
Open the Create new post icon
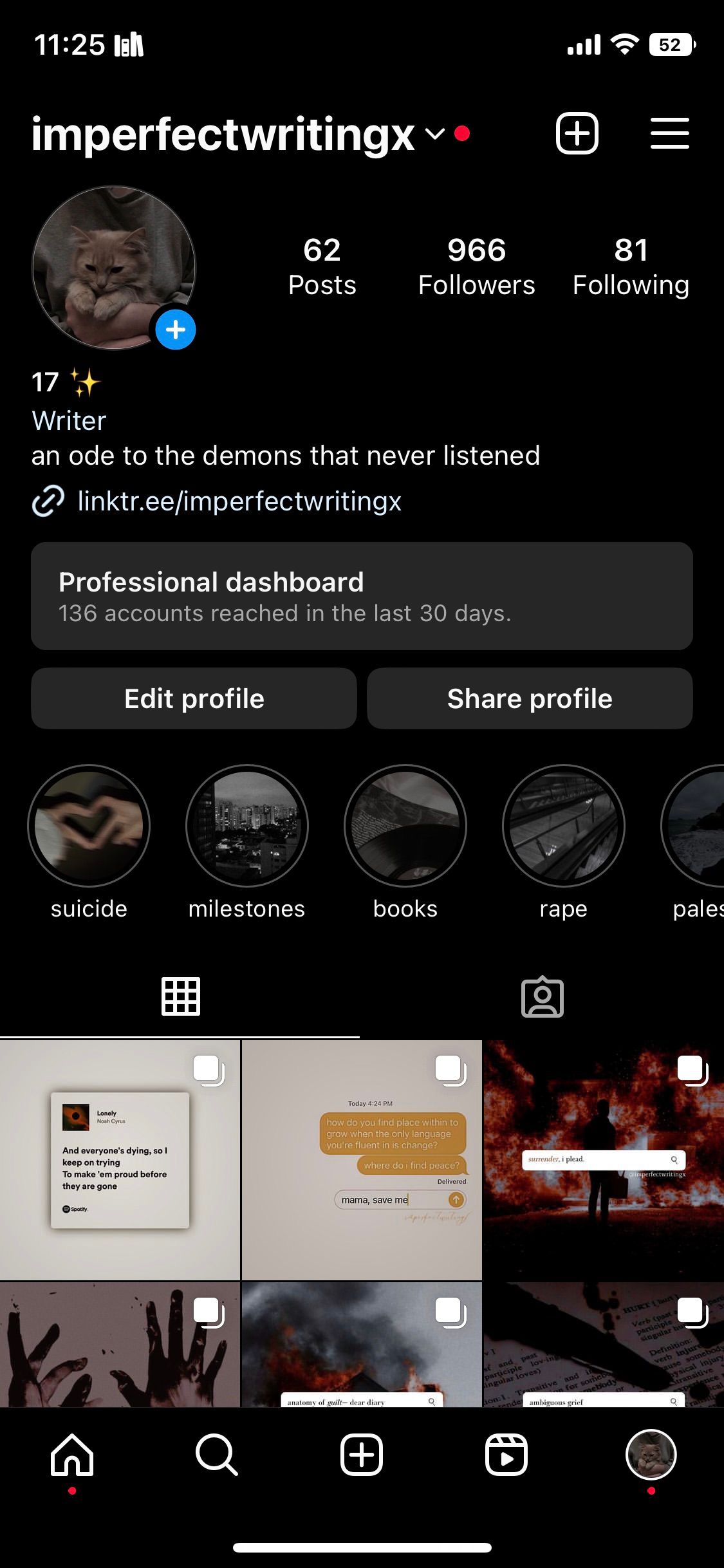(x=577, y=133)
